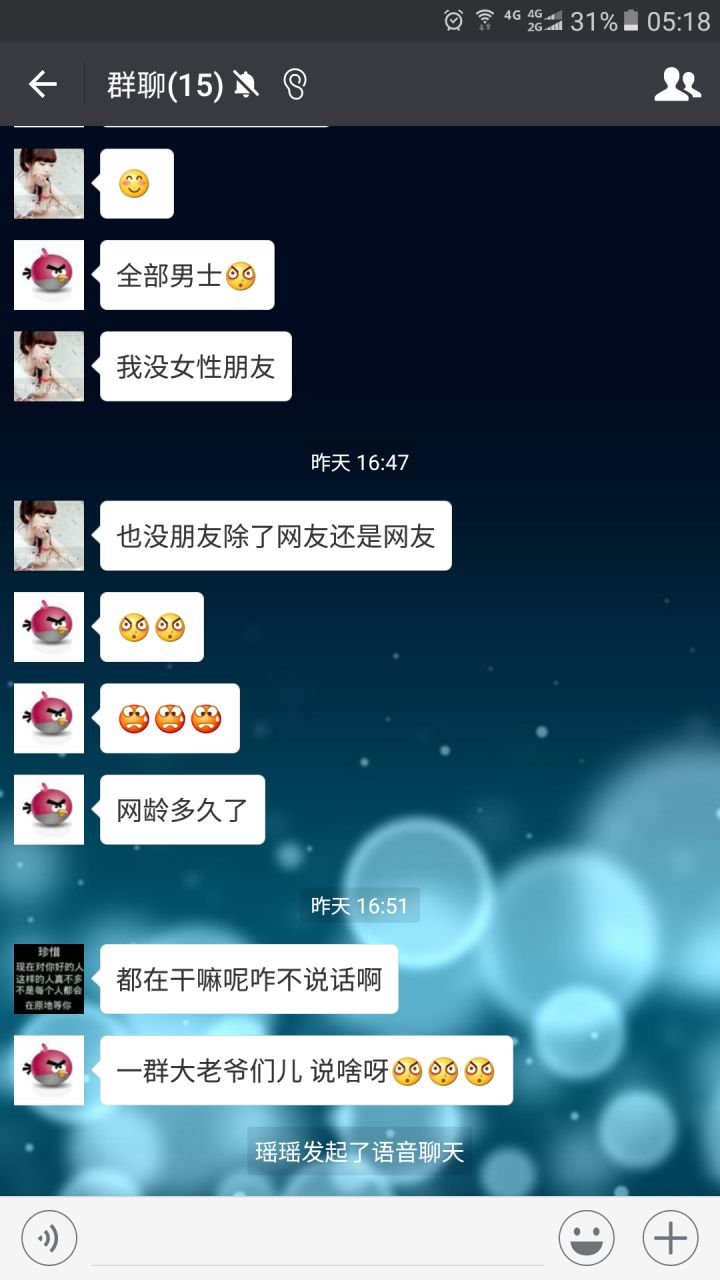View avatar beside 全部男士 message

coord(49,275)
